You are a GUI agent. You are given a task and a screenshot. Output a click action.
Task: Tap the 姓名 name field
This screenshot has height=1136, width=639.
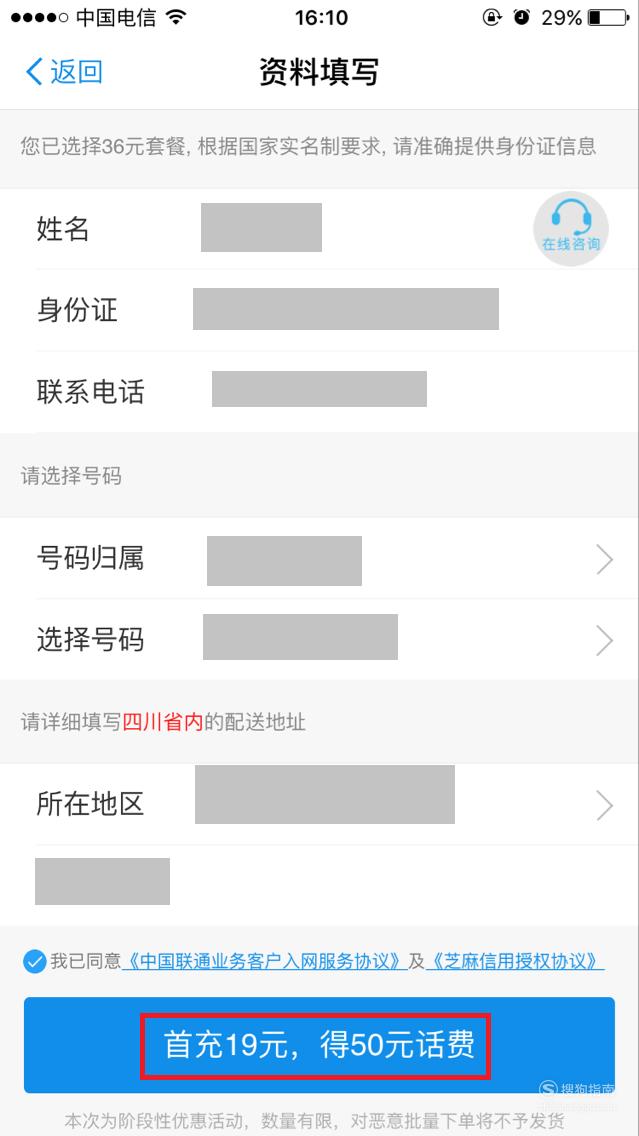[320, 228]
